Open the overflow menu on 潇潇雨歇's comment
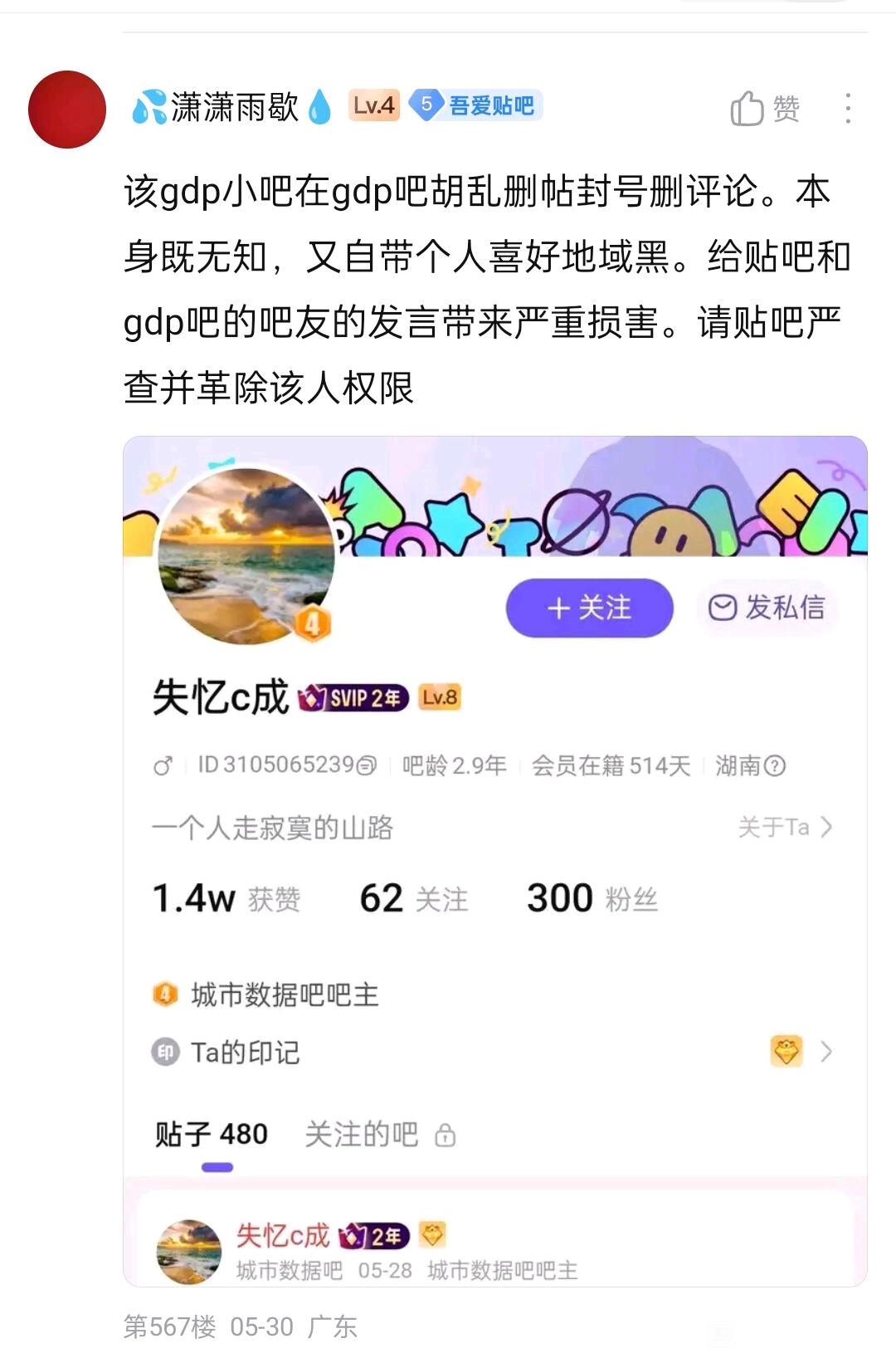 click(847, 109)
